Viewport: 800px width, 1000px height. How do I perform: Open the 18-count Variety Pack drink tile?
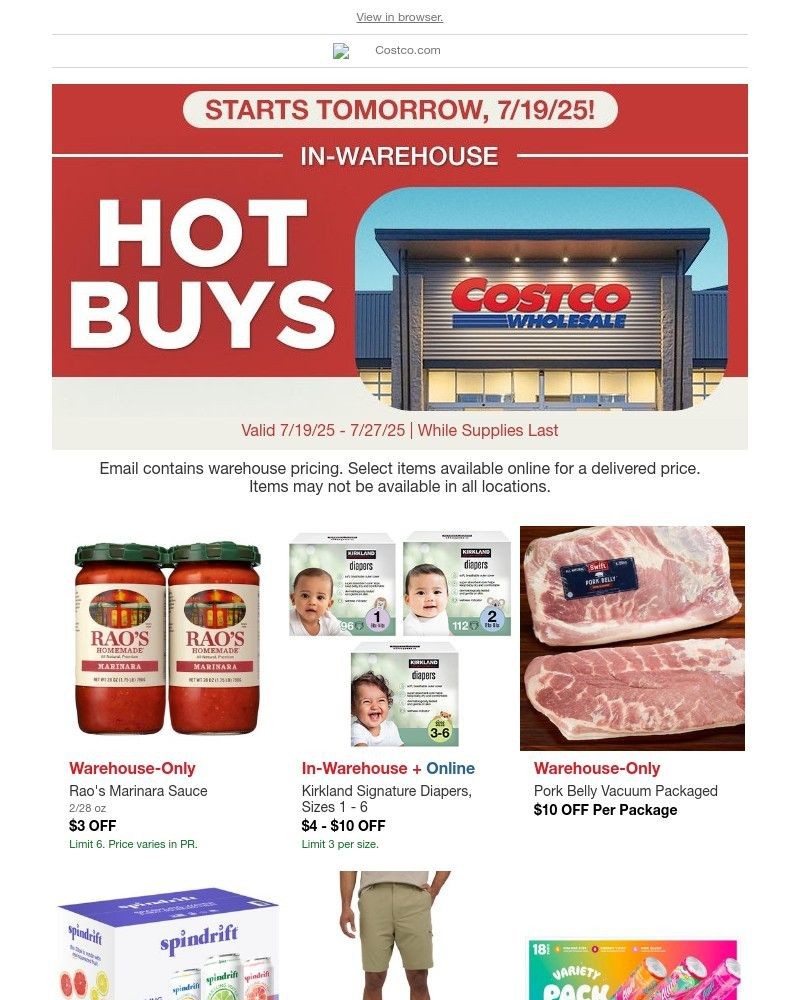(632, 968)
